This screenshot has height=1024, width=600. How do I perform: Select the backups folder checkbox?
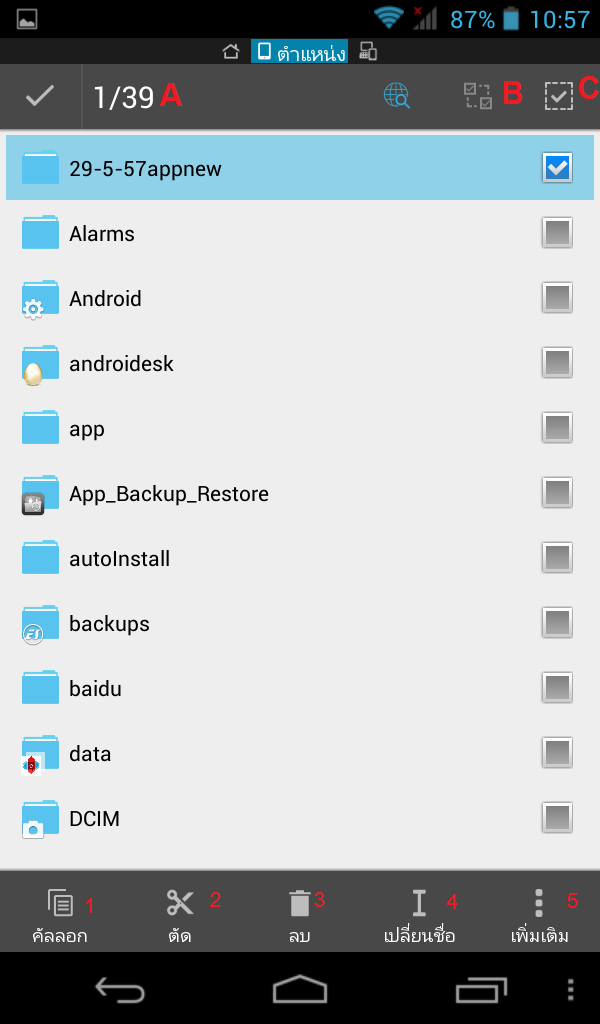click(557, 623)
